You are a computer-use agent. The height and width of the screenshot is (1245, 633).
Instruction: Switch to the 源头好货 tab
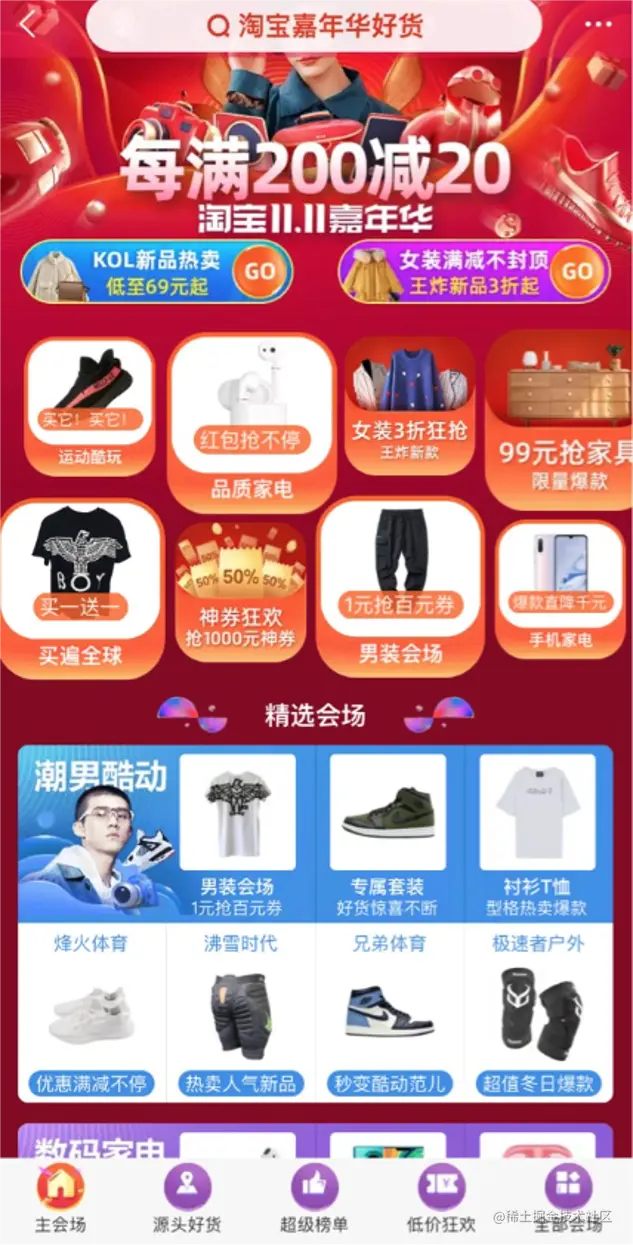[x=187, y=1198]
